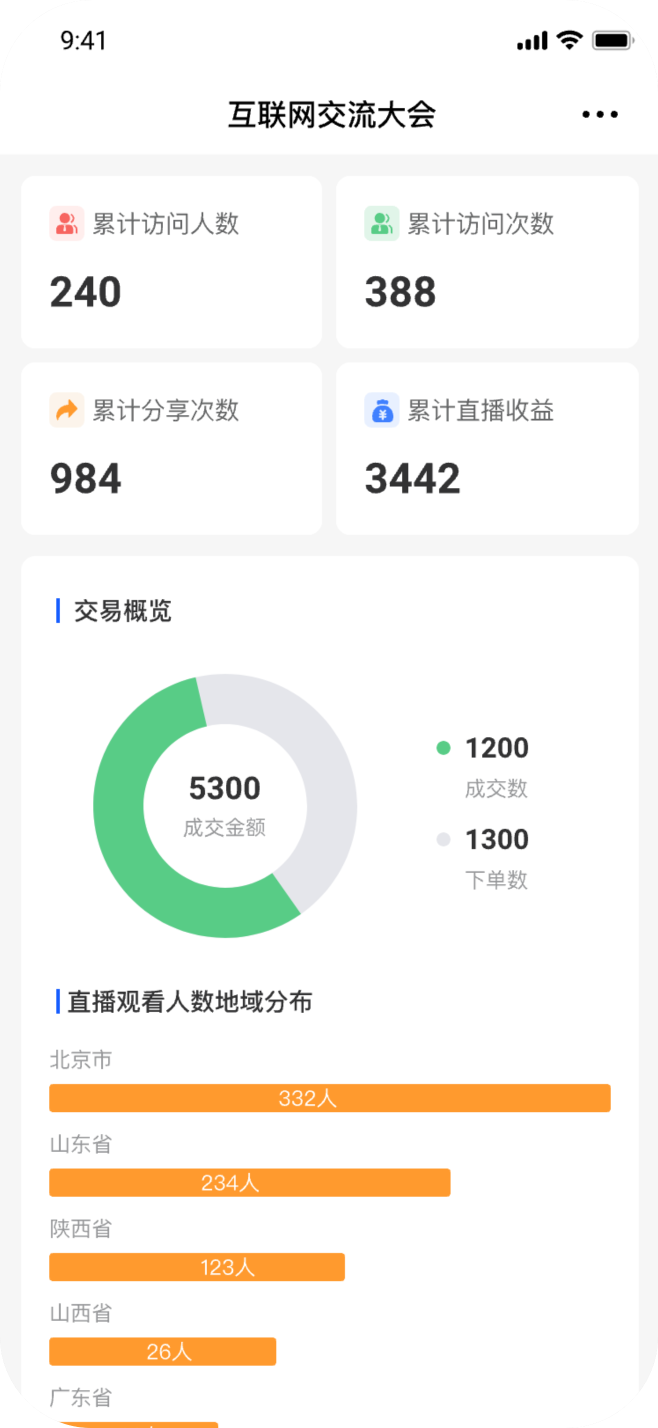Open the 累计访问次数 card
658x1428 pixels.
pyautogui.click(x=487, y=262)
